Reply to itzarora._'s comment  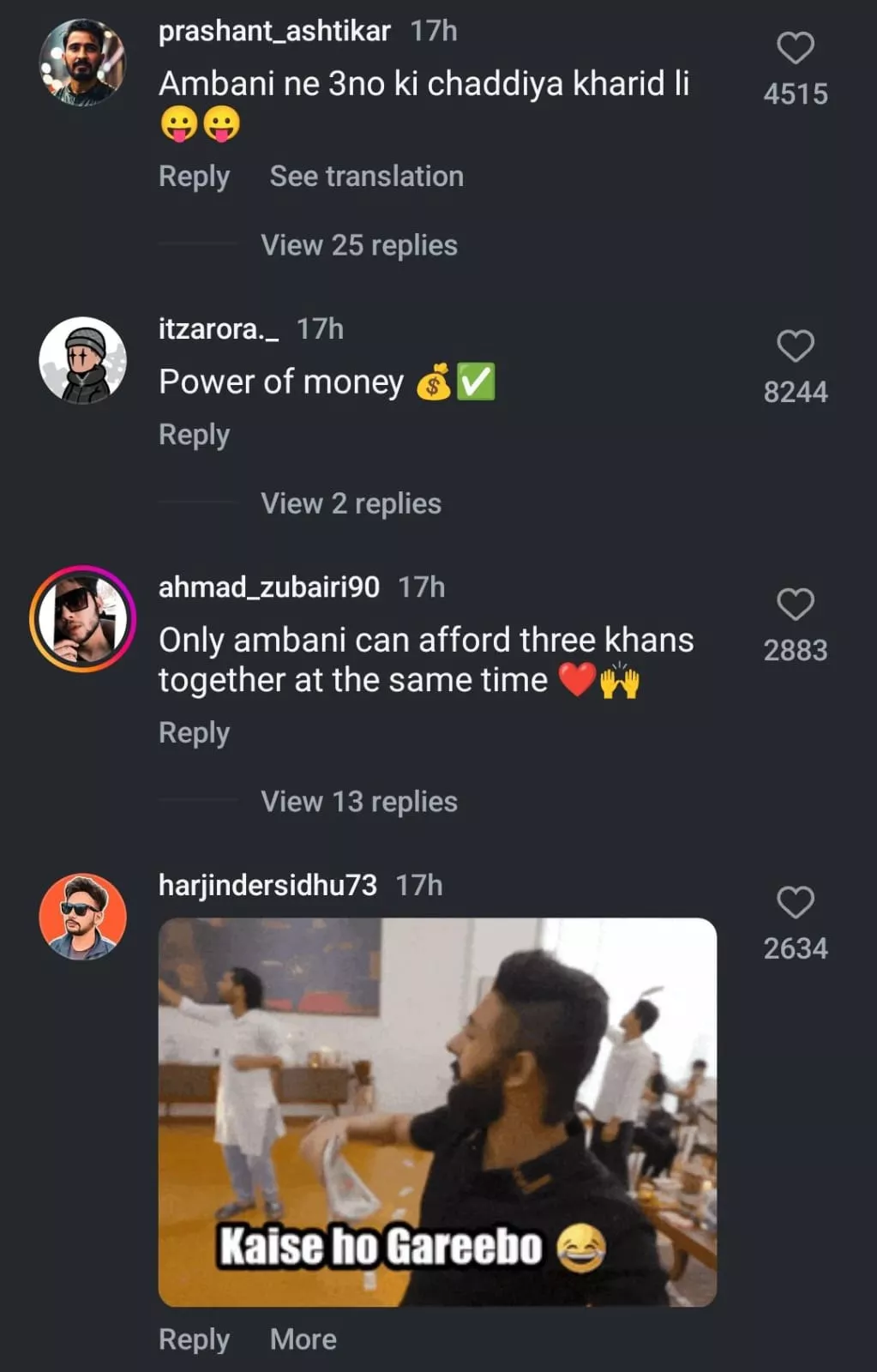[194, 435]
